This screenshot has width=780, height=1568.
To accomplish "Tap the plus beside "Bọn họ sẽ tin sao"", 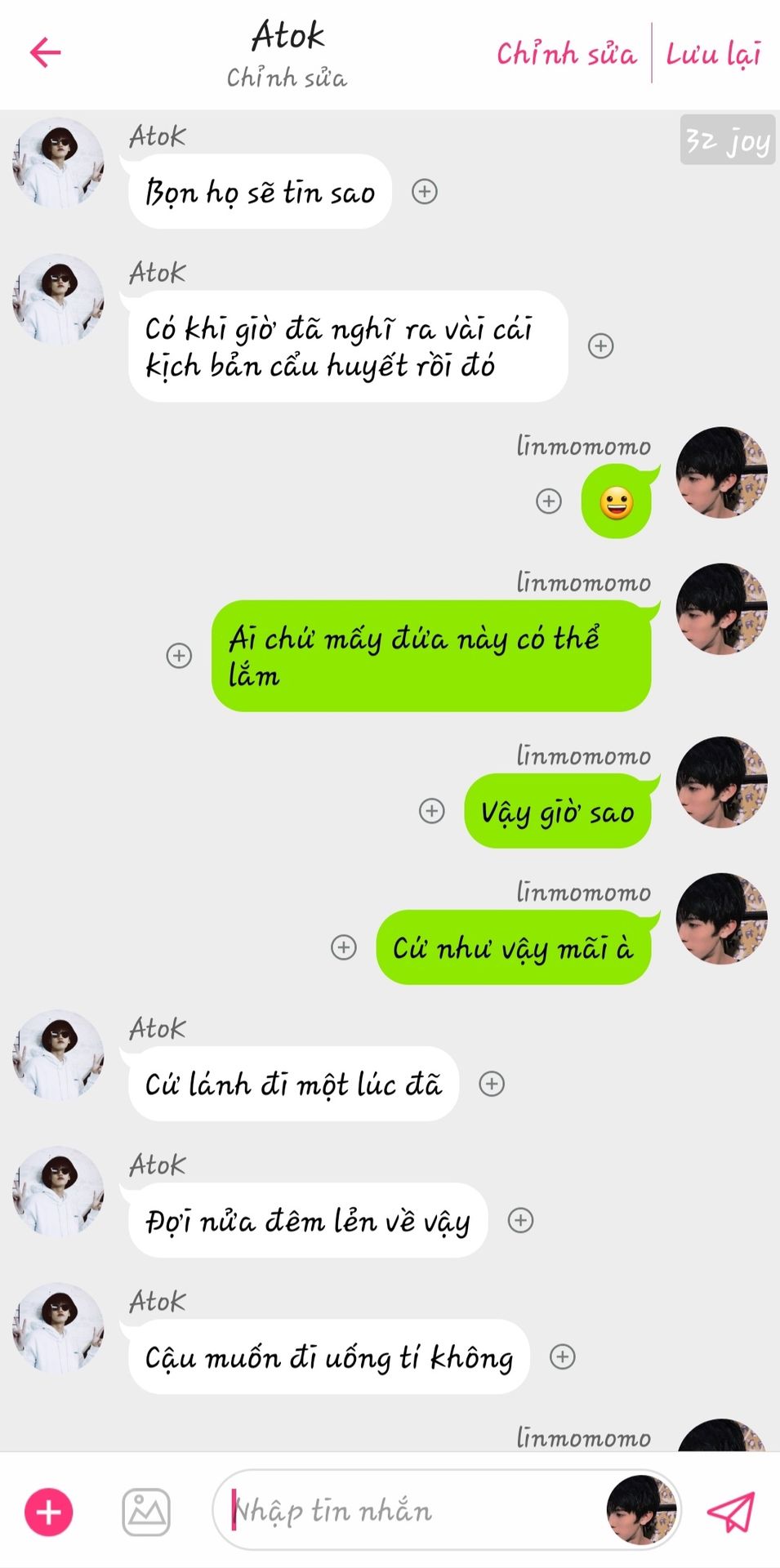I will (x=425, y=191).
